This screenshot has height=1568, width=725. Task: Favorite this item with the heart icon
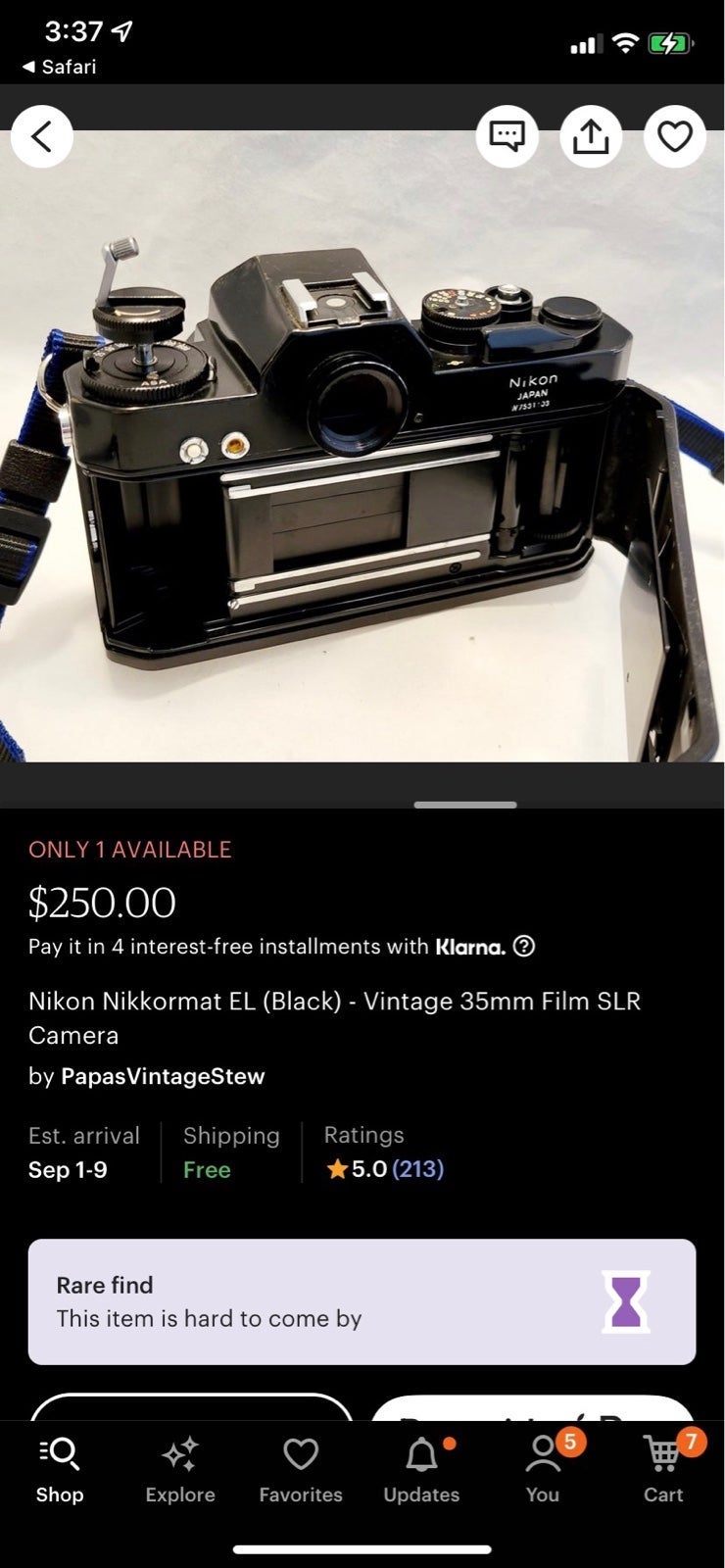[675, 136]
